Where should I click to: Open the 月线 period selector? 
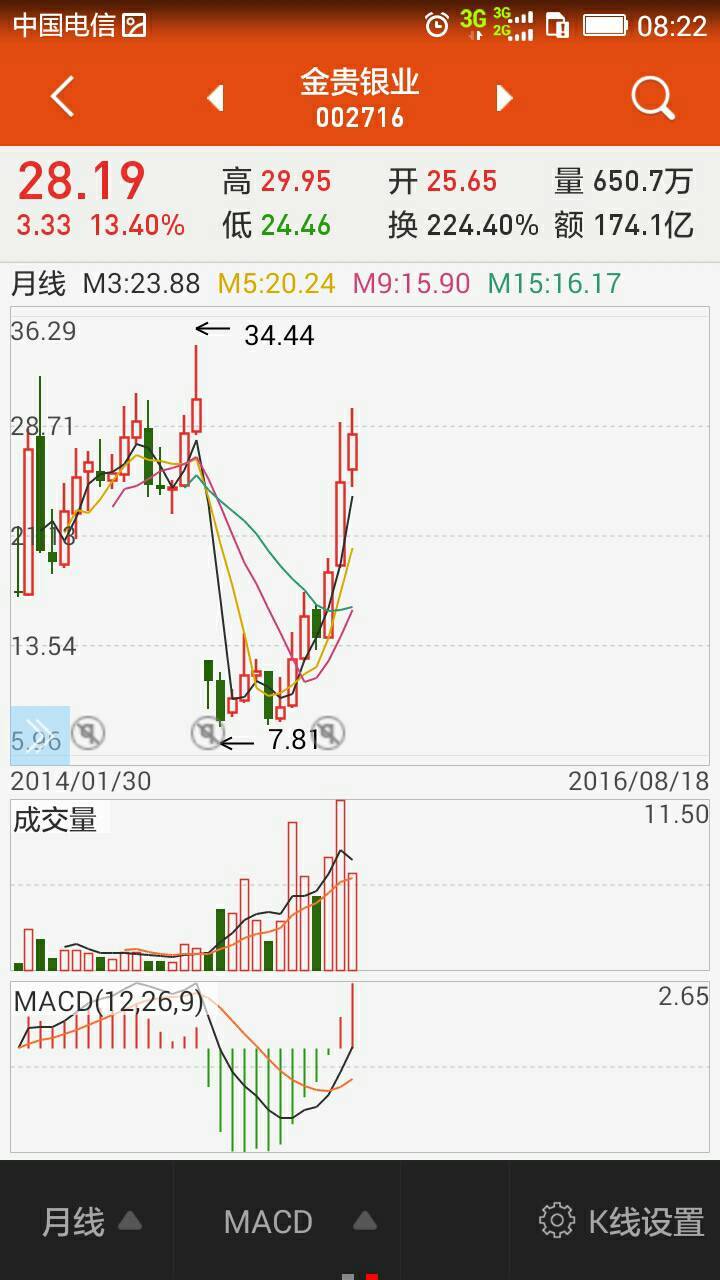click(90, 1221)
